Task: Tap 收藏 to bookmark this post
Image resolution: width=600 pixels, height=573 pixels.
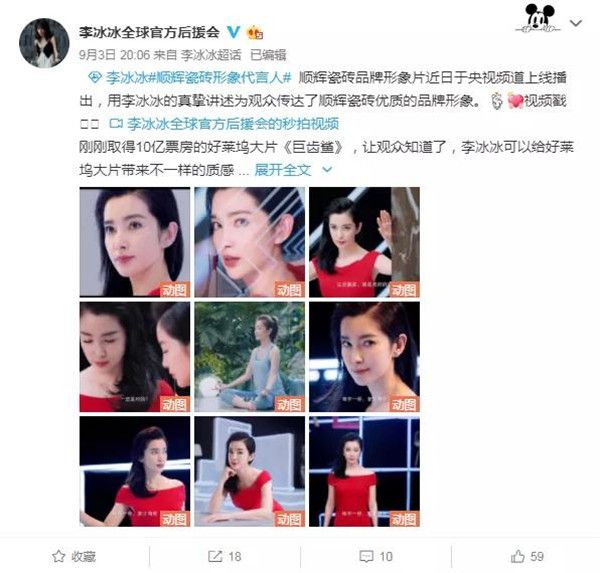Action: tap(77, 555)
